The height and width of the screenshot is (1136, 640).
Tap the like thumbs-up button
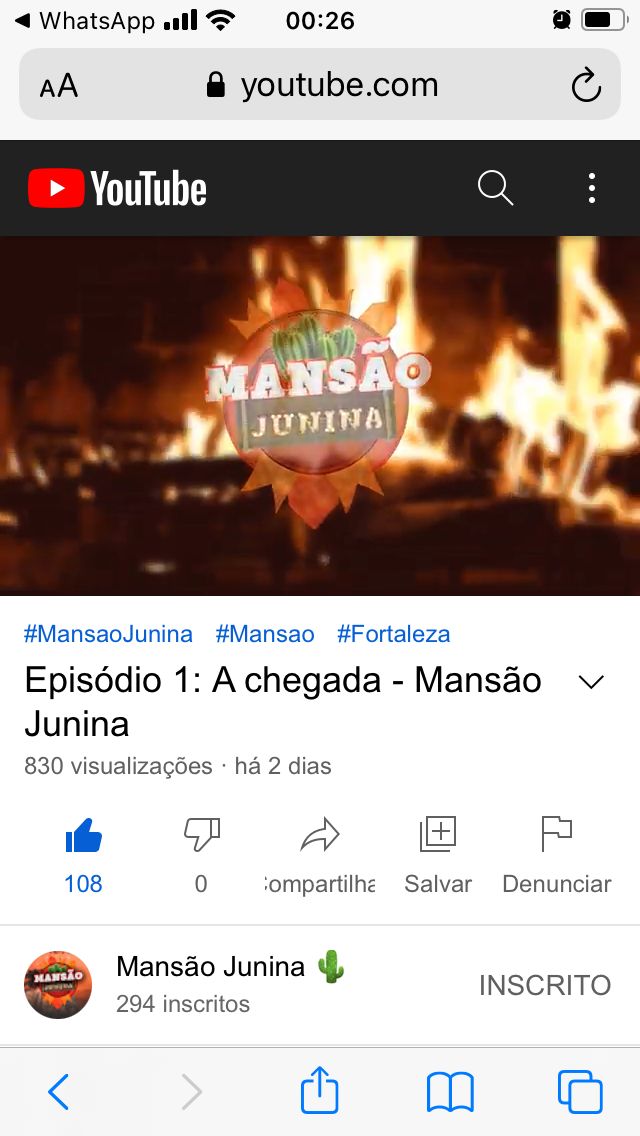(x=84, y=836)
